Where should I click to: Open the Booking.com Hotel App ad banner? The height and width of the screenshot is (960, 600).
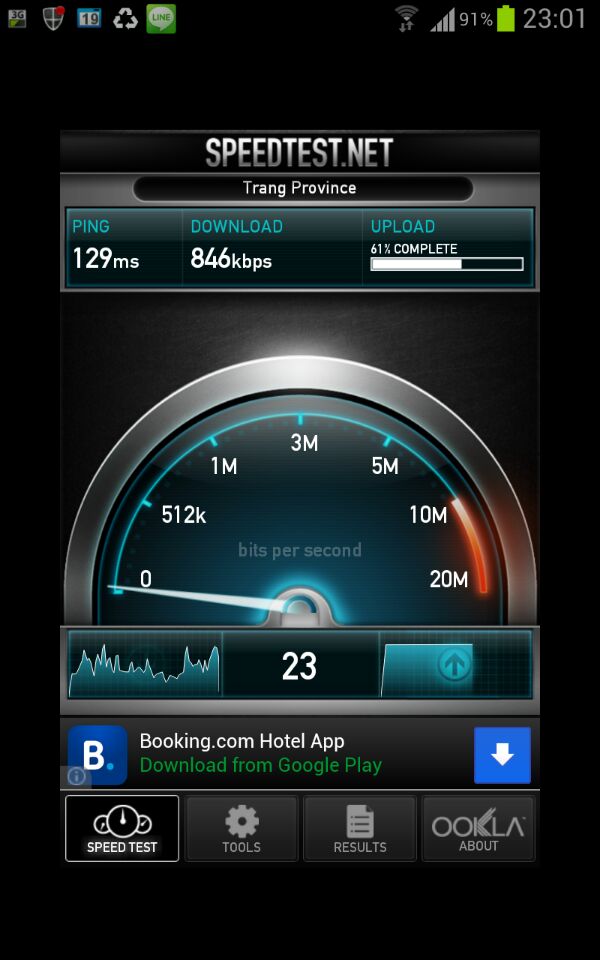coord(299,754)
